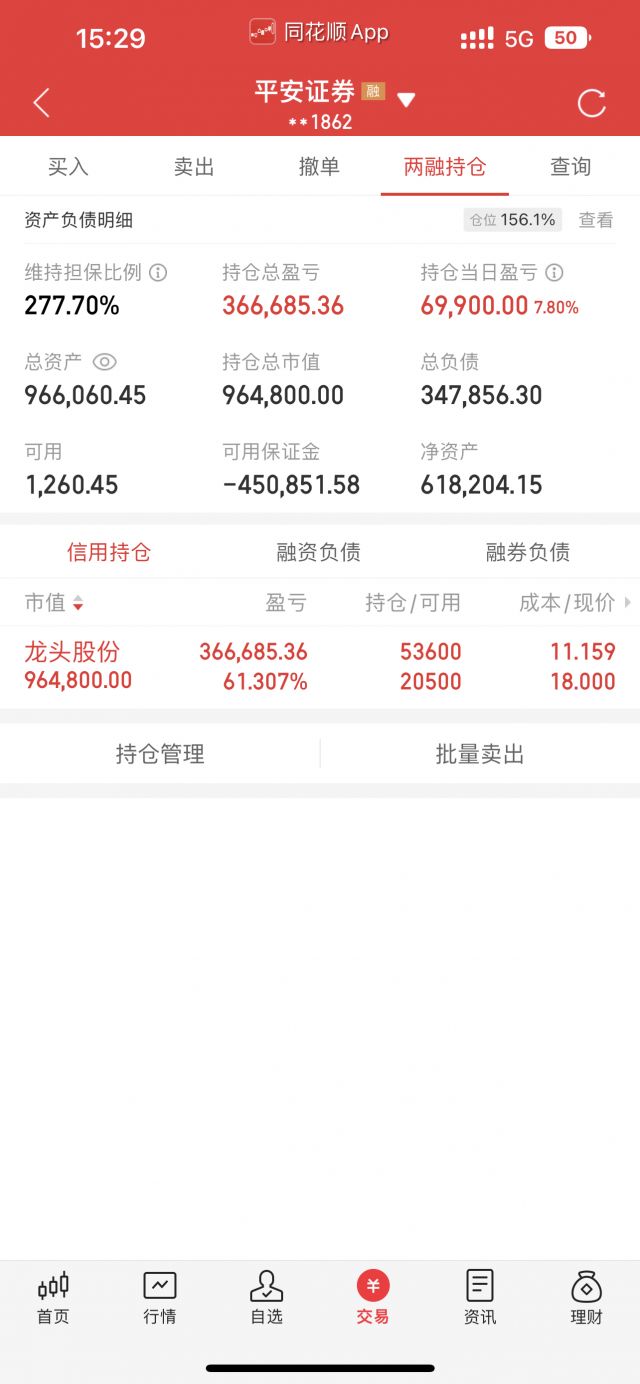The height and width of the screenshot is (1384, 640).
Task: Open the 平安证券 account switcher dropdown
Action: (x=405, y=99)
